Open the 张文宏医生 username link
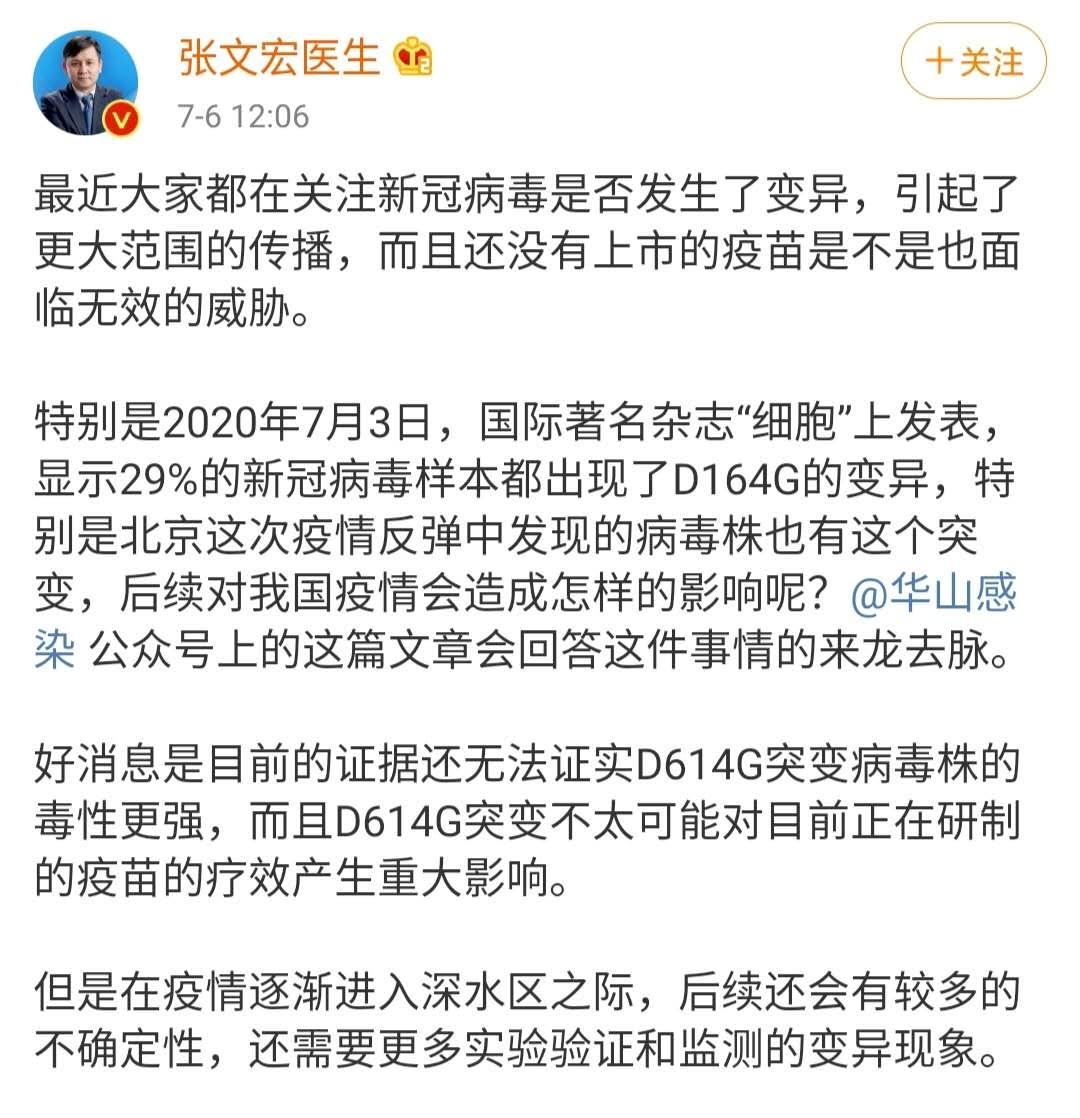 279,57
